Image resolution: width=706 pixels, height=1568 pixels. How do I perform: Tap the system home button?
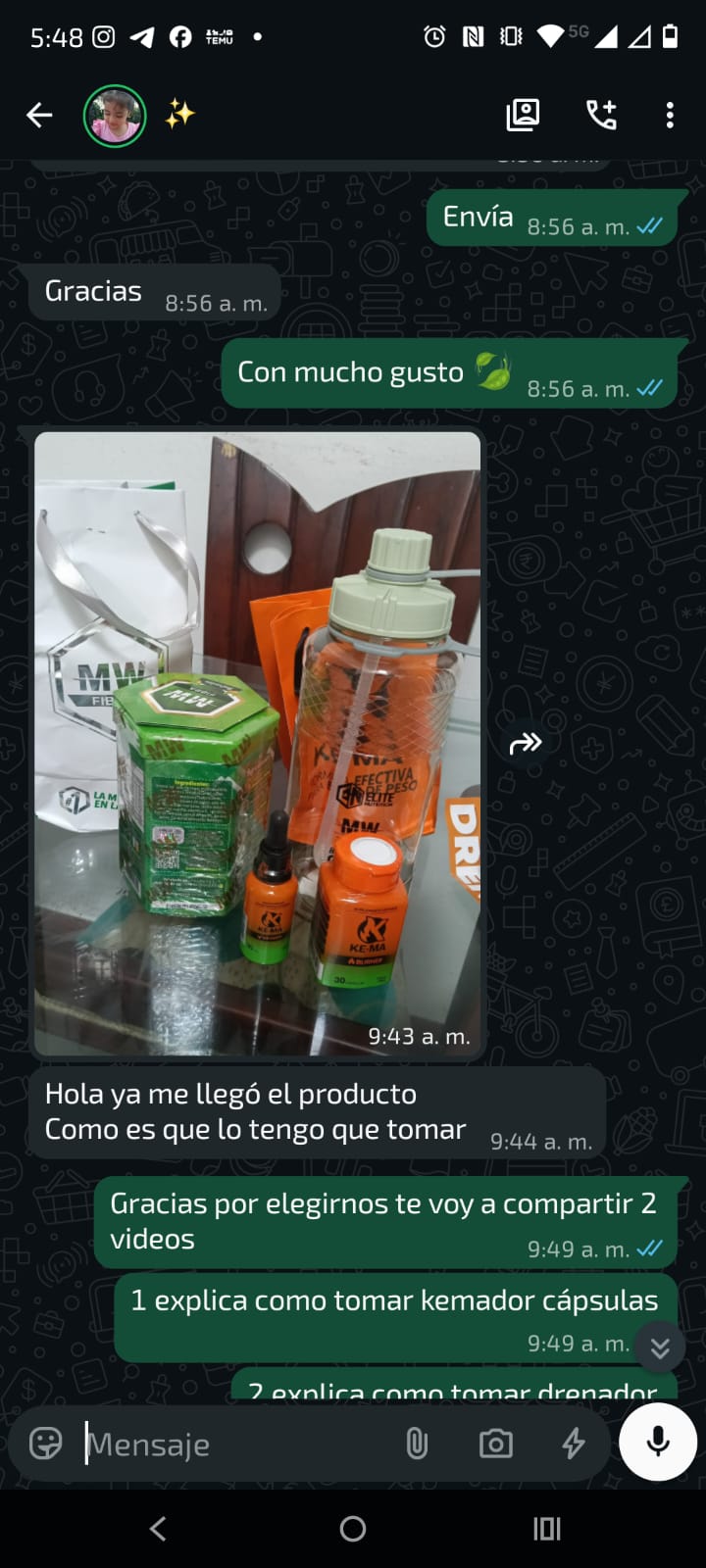click(x=353, y=1529)
